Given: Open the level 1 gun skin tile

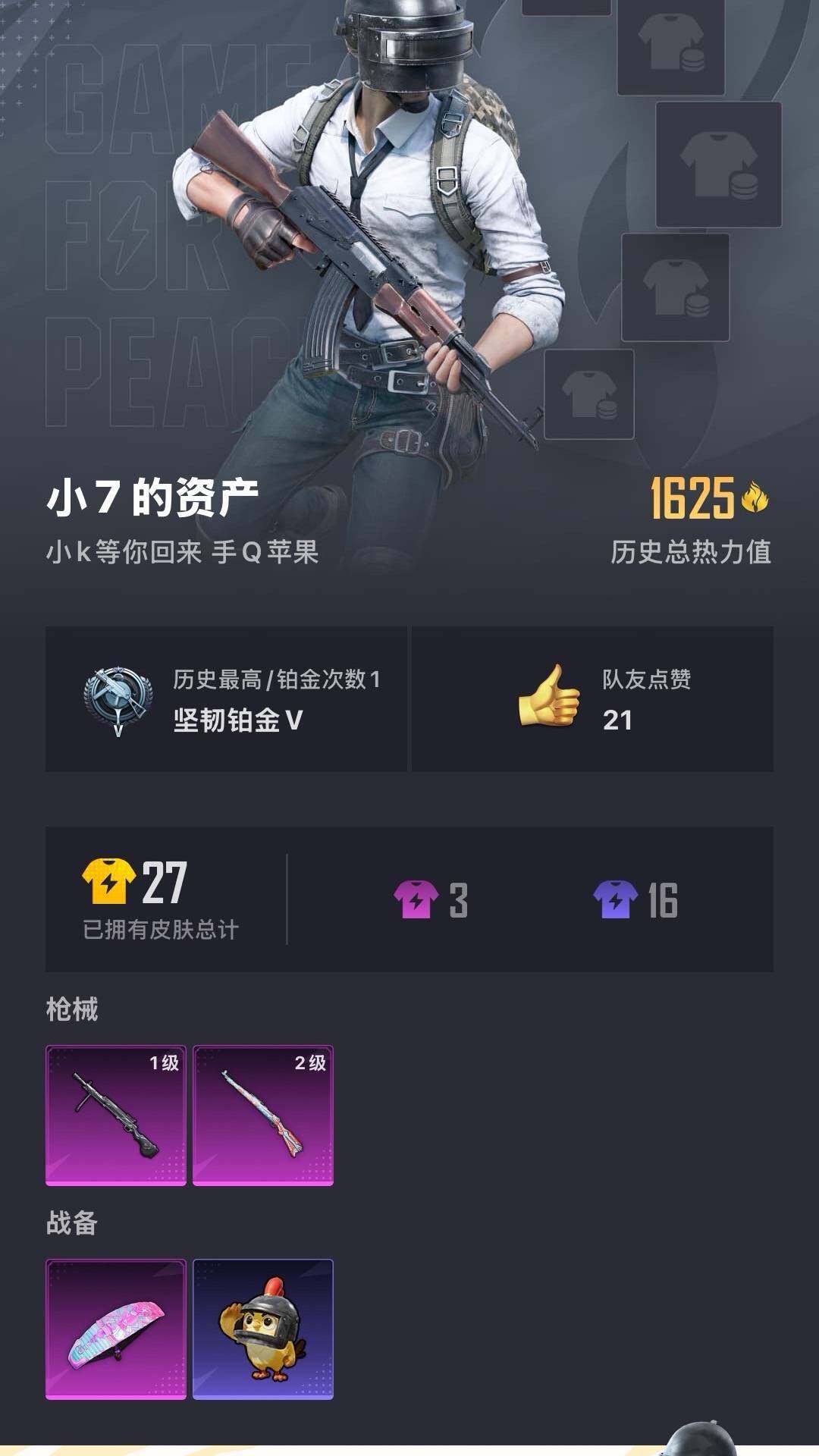Looking at the screenshot, I should point(116,1115).
